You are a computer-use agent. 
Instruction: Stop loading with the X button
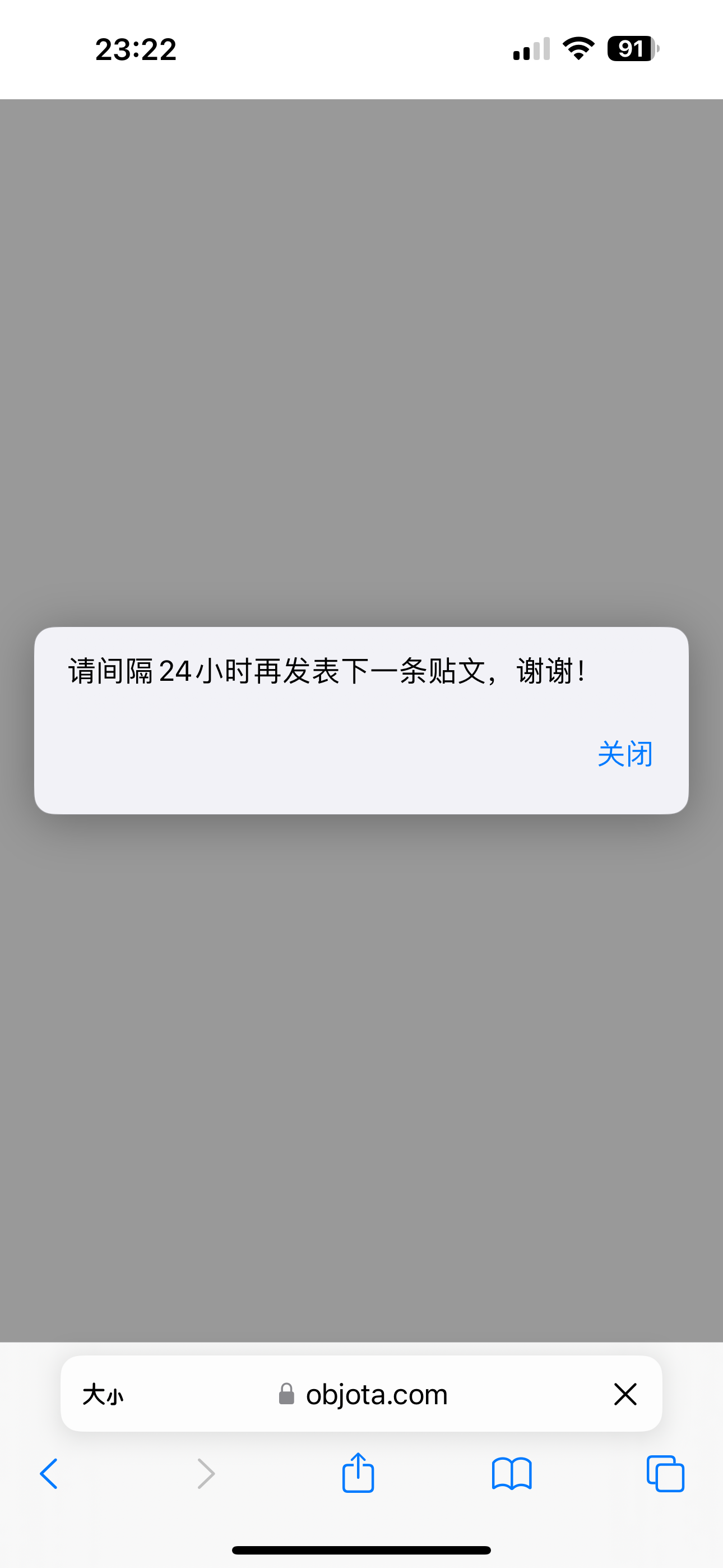click(x=625, y=1394)
